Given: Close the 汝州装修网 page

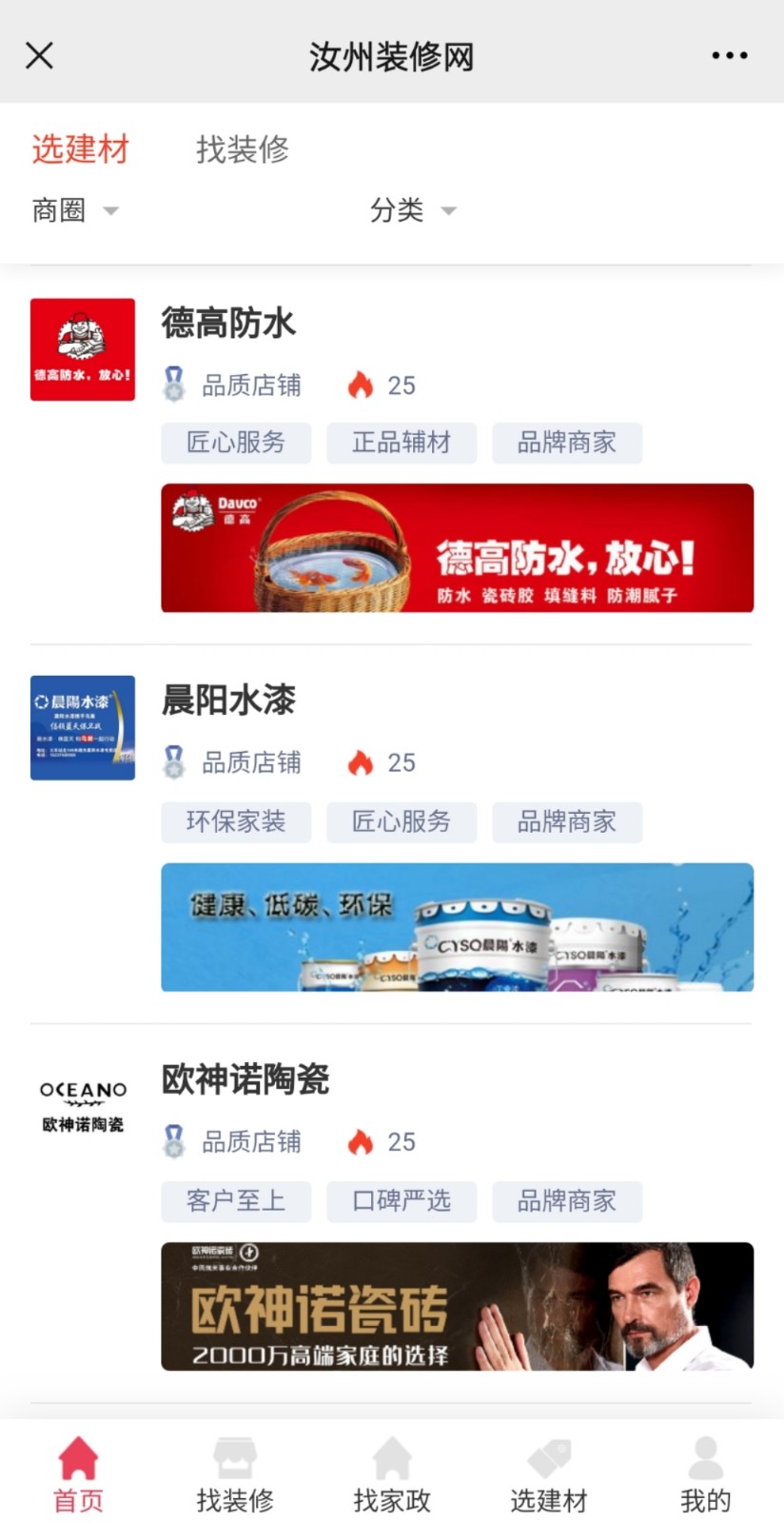Looking at the screenshot, I should [39, 55].
